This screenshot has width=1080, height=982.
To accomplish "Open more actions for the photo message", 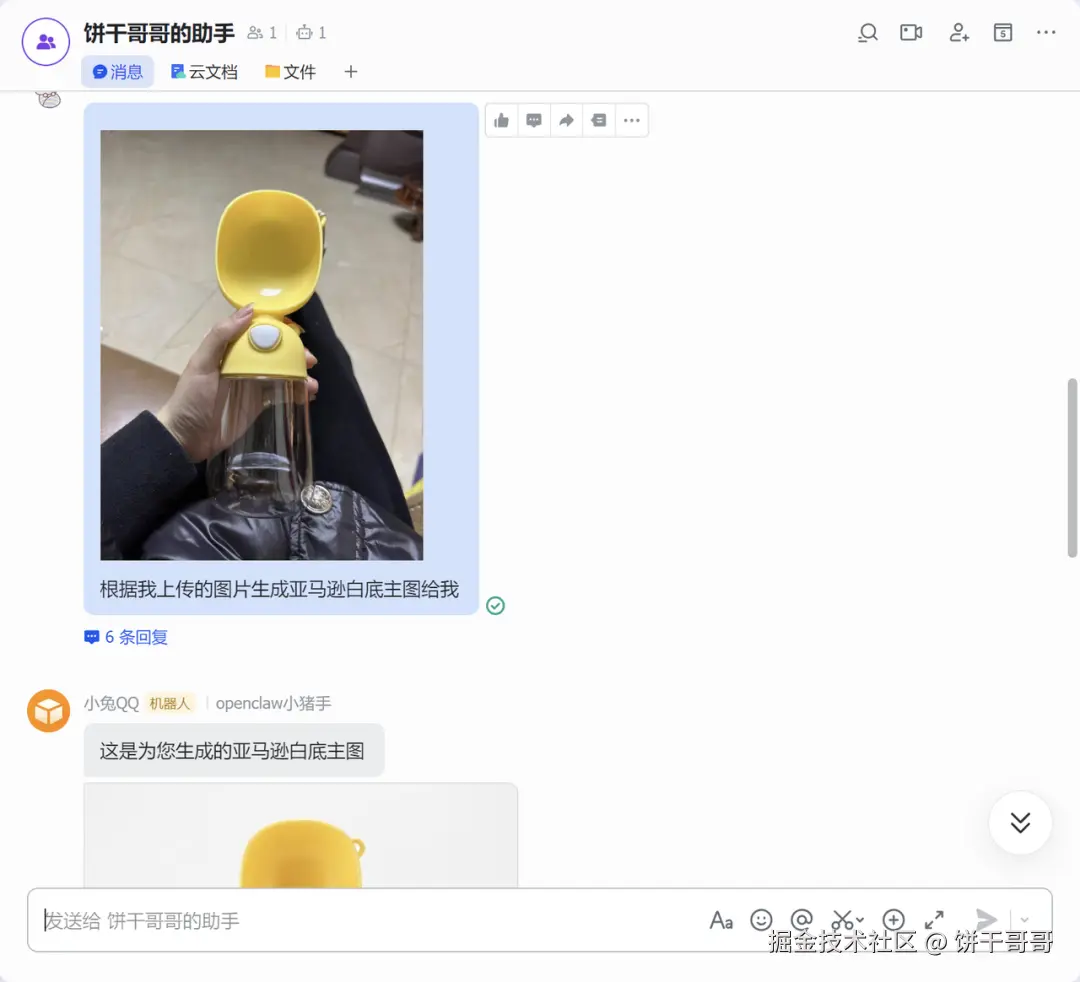I will pos(631,121).
